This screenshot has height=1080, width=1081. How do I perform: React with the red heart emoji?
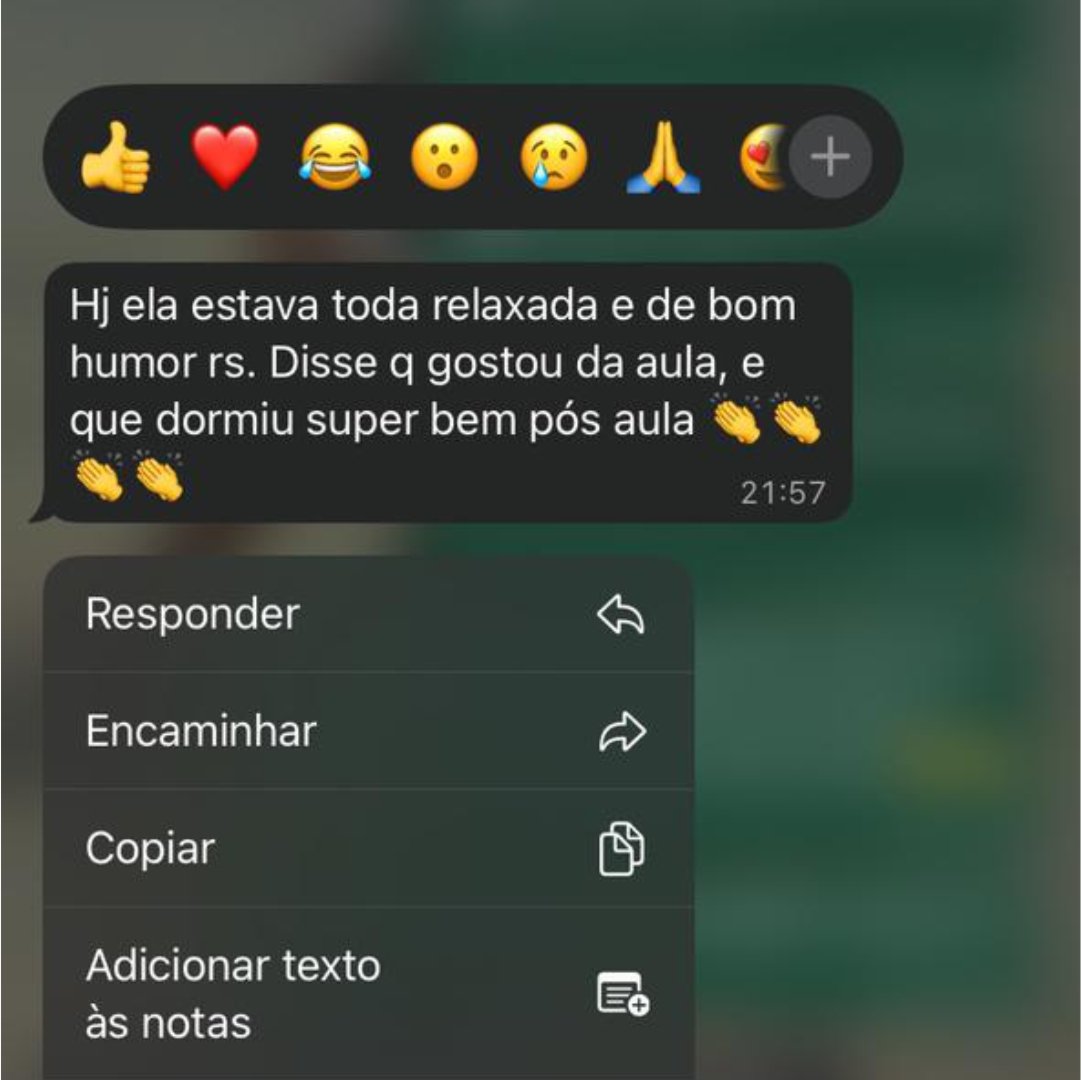coord(225,158)
